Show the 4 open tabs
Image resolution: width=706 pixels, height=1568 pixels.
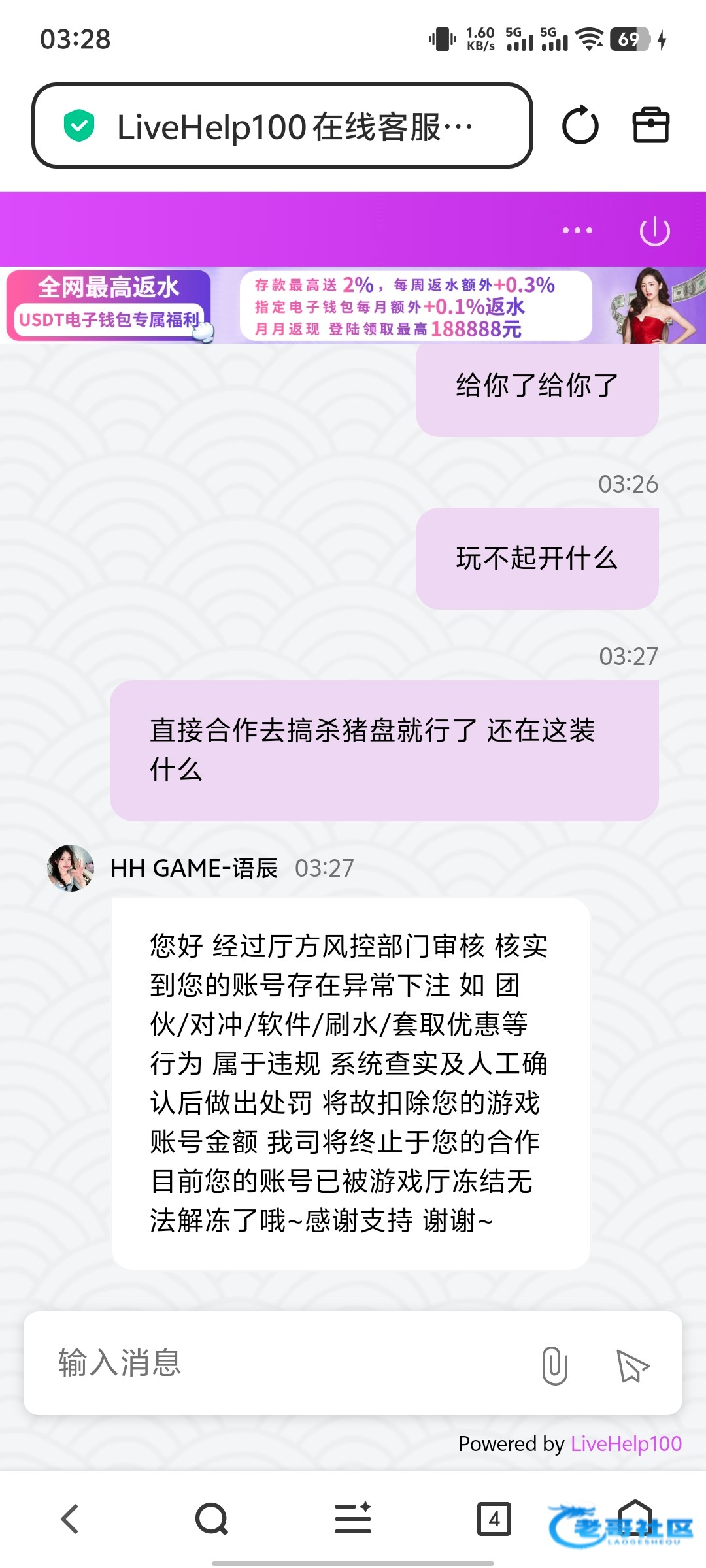(494, 1519)
